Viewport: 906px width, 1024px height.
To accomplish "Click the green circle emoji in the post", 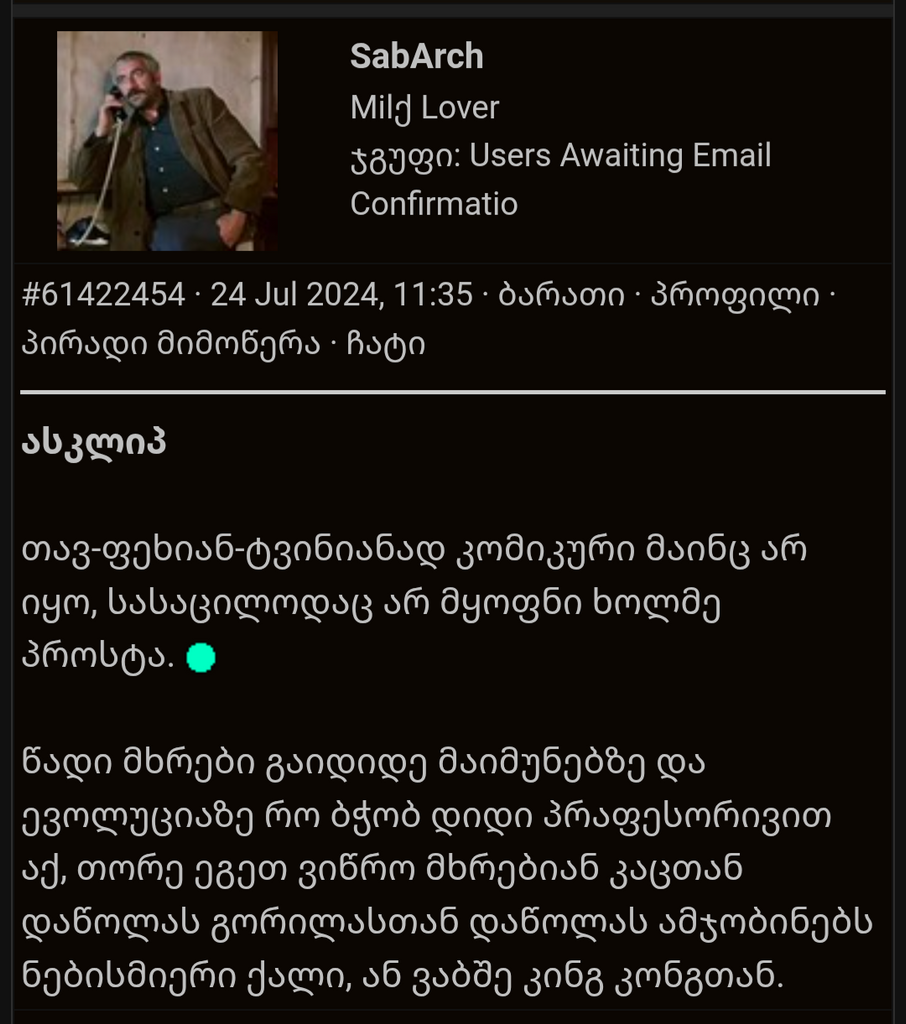I will coord(202,656).
